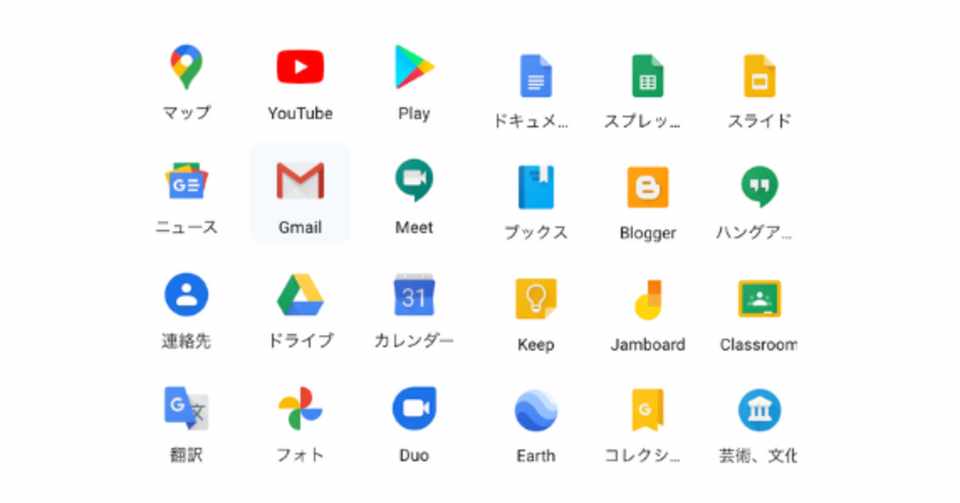
Task: Open the ハングアウト (Hangouts) app
Action: [759, 188]
